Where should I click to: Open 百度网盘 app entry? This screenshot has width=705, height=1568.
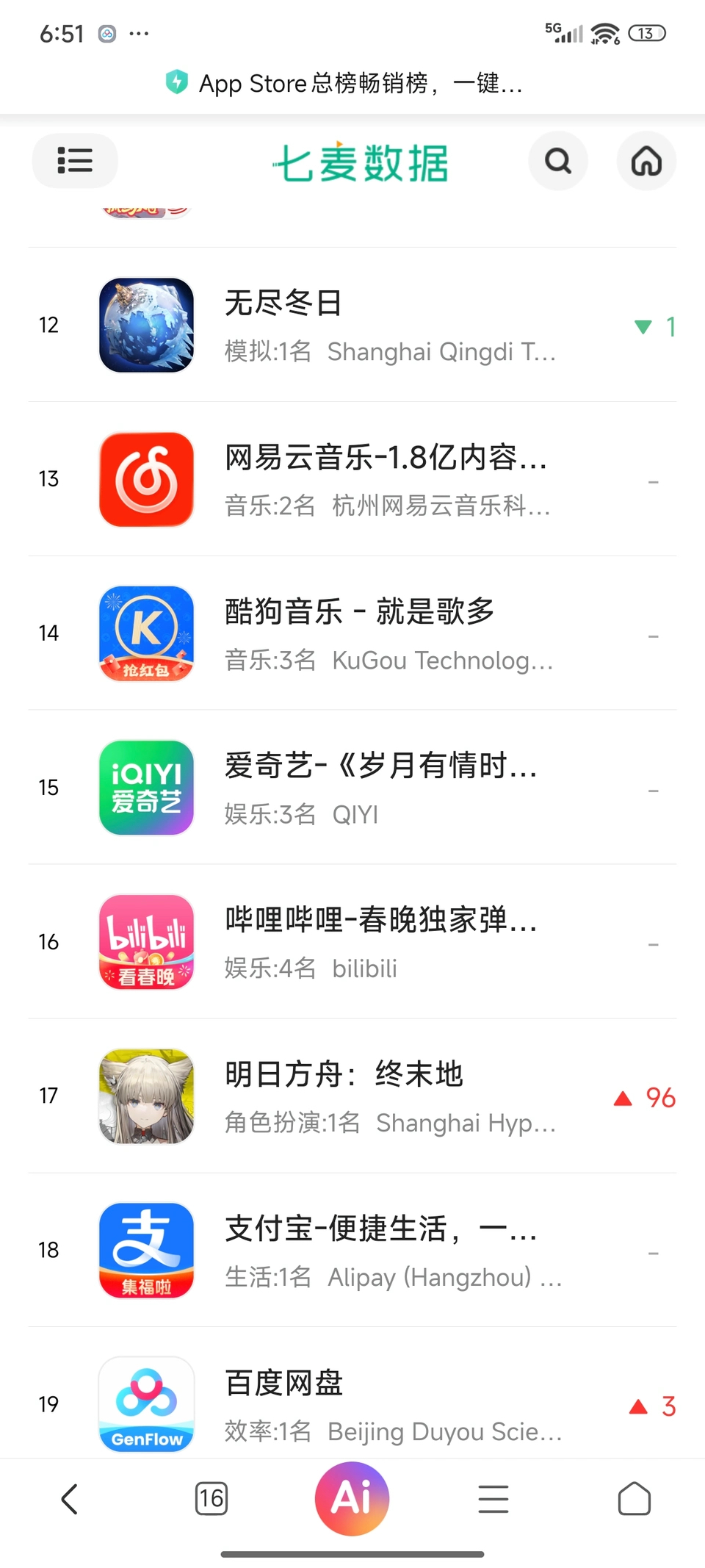352,1405
